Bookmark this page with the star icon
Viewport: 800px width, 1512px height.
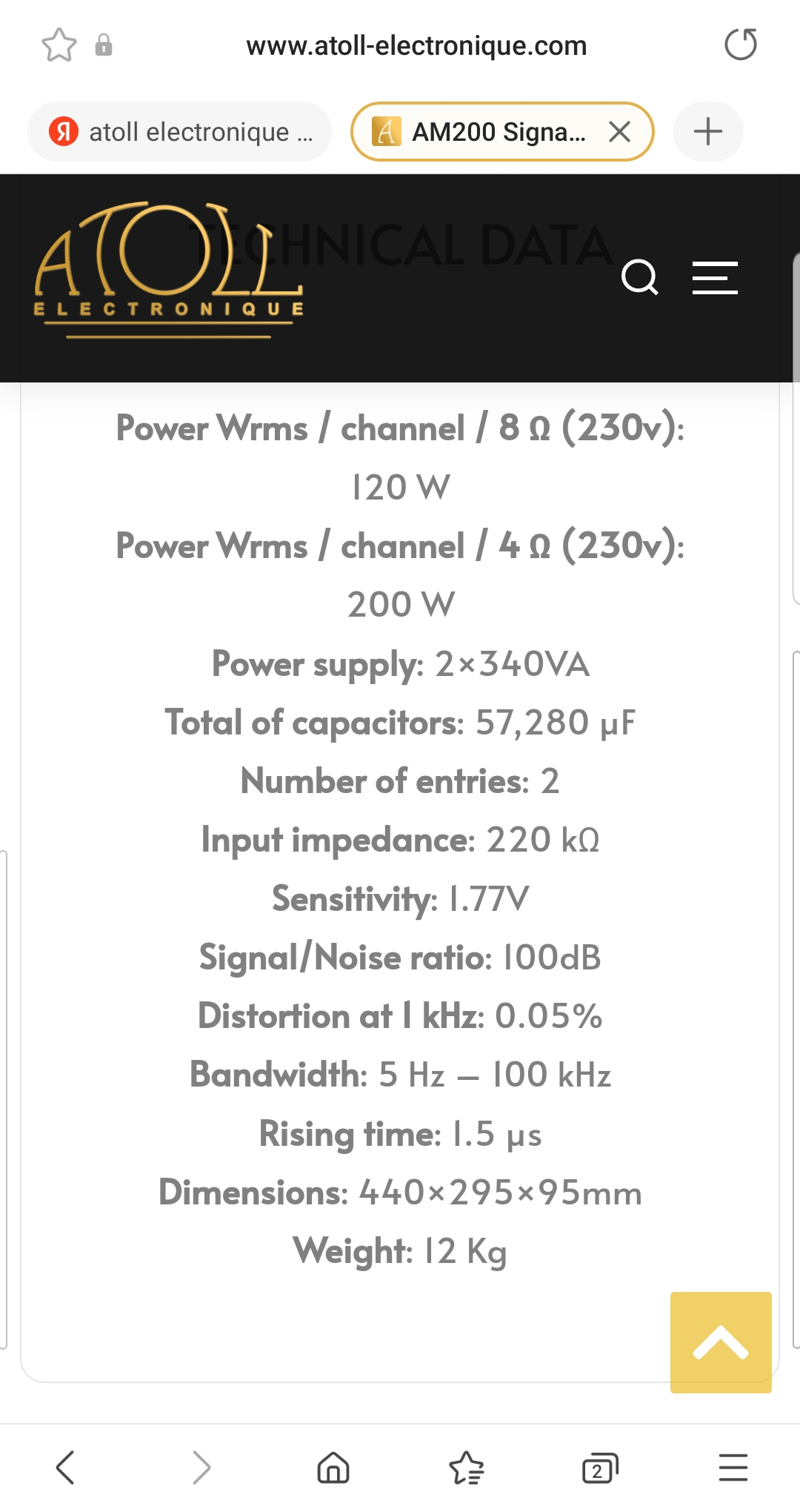tap(59, 45)
